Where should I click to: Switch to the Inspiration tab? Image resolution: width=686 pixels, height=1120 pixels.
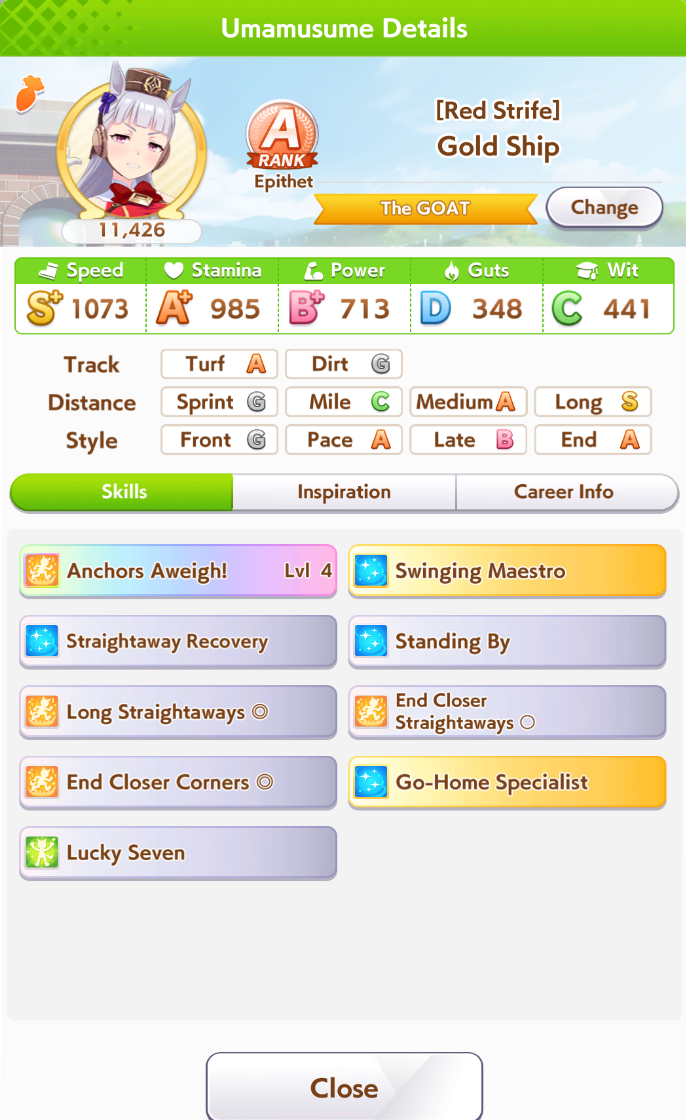click(x=344, y=492)
